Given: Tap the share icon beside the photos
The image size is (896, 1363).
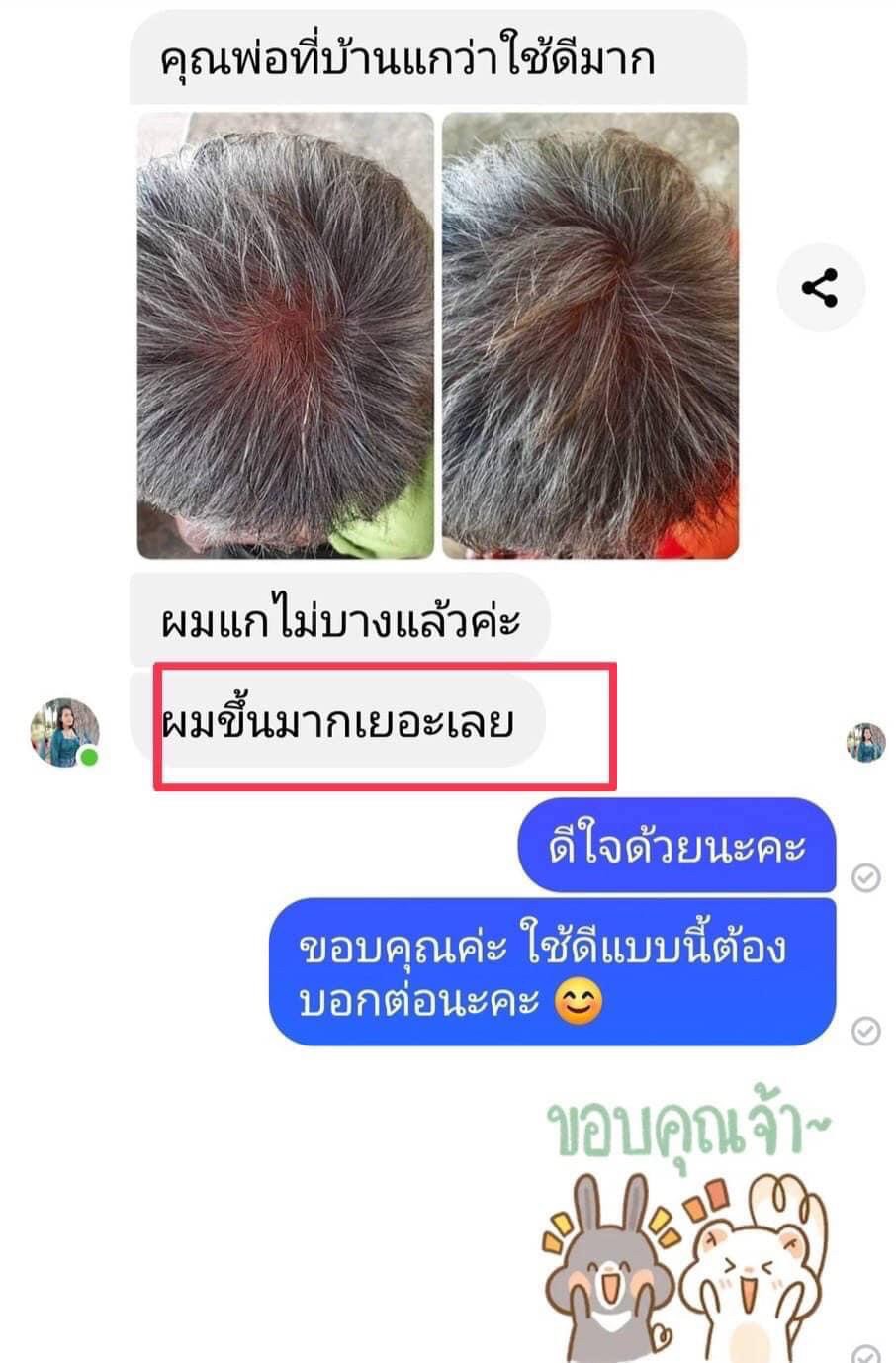Looking at the screenshot, I should click(x=820, y=288).
